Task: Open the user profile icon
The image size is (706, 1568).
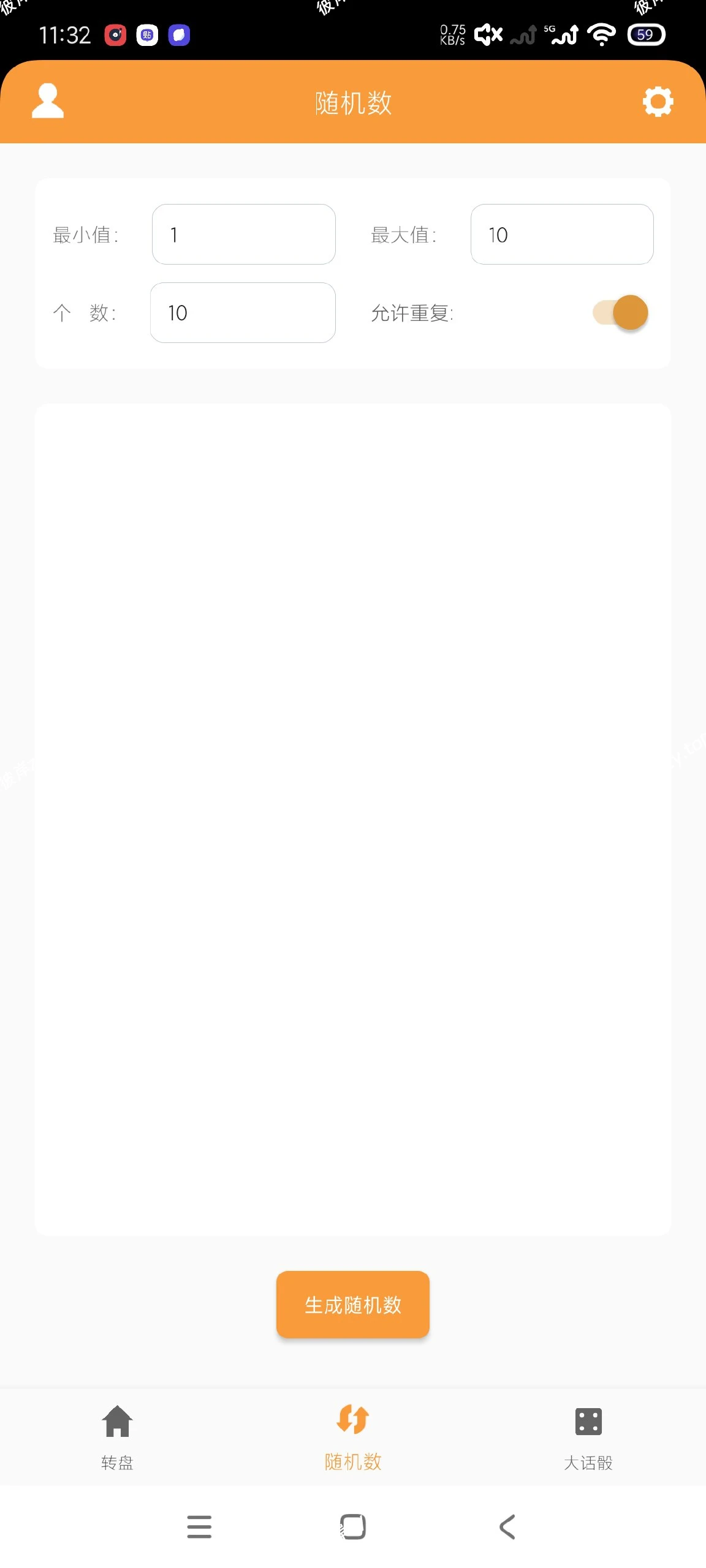Action: (47, 101)
